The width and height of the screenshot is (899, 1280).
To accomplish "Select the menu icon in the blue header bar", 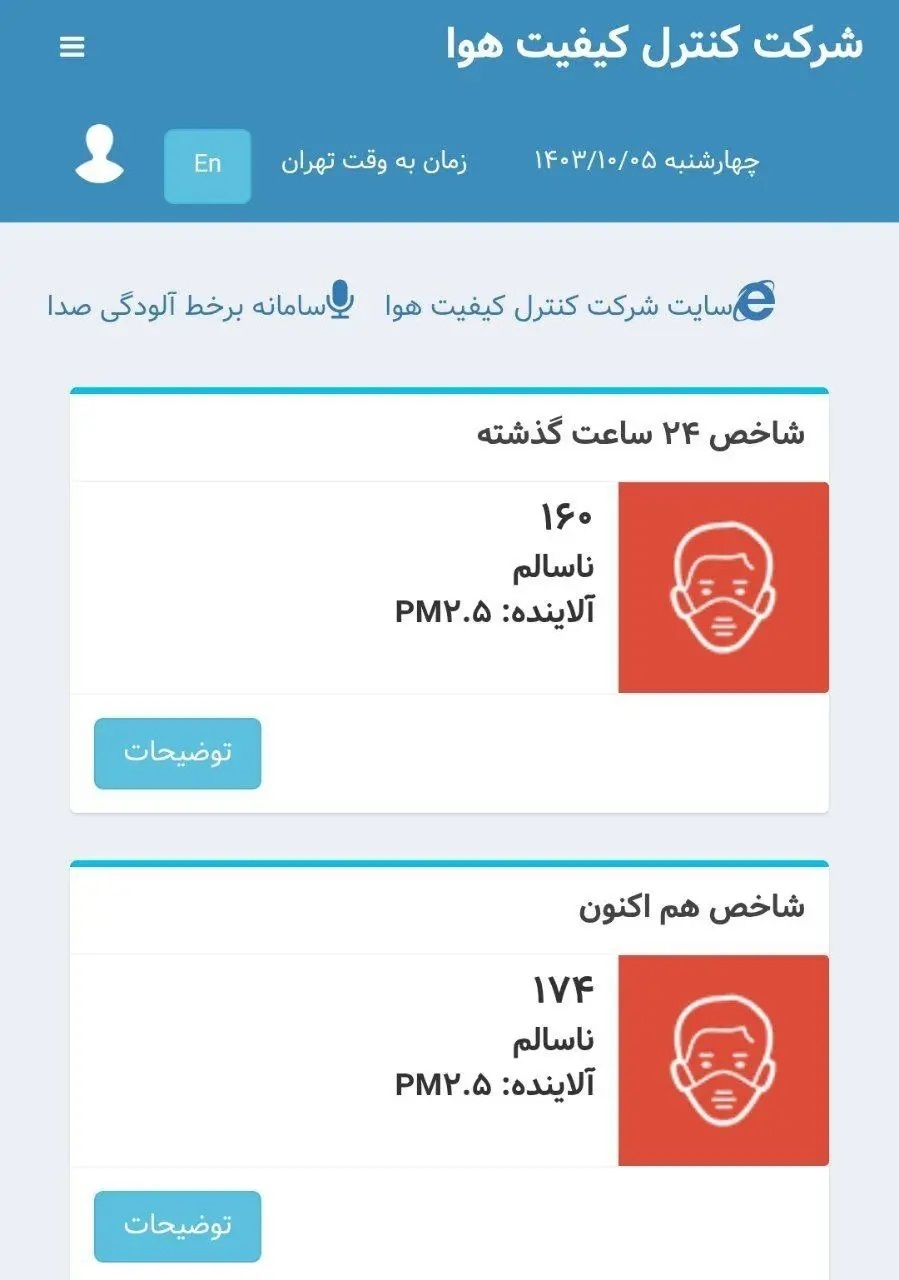I will pos(70,46).
